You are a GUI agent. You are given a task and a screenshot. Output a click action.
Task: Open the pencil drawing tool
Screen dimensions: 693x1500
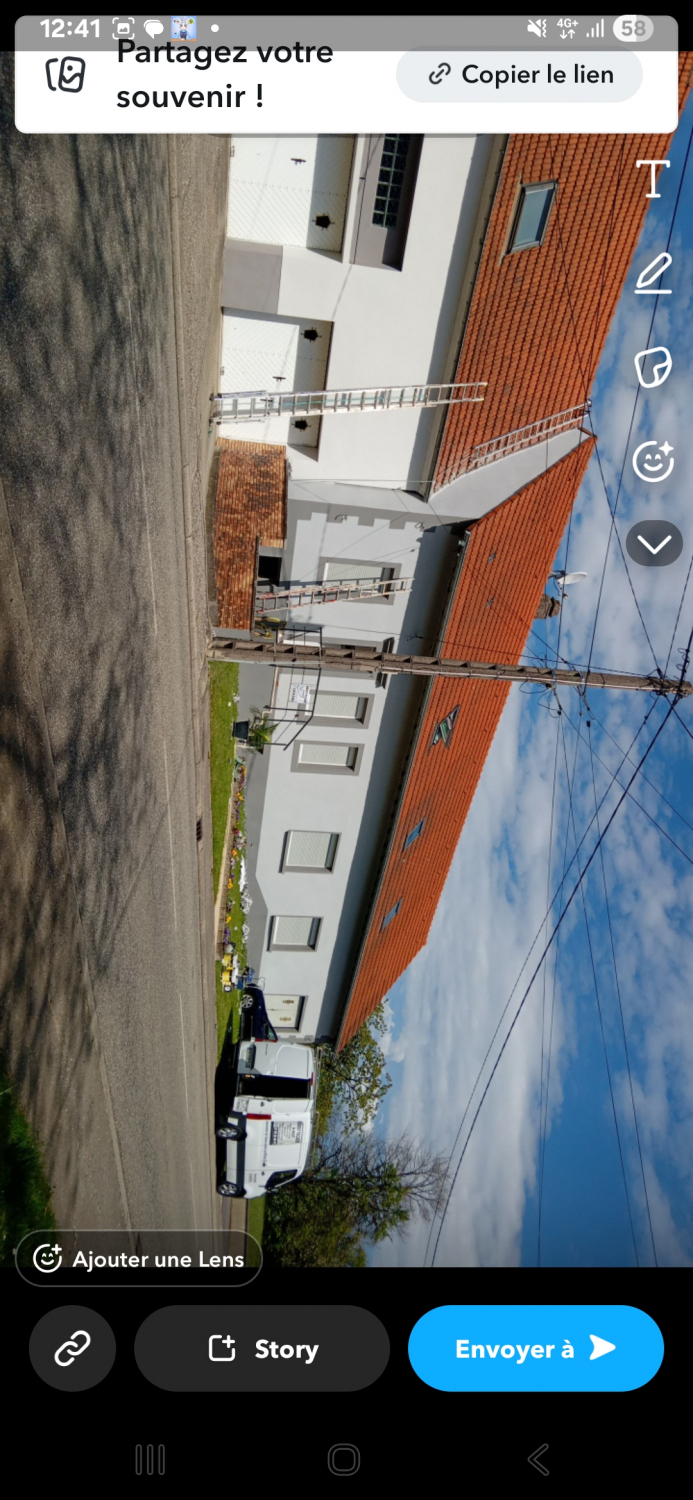click(653, 273)
